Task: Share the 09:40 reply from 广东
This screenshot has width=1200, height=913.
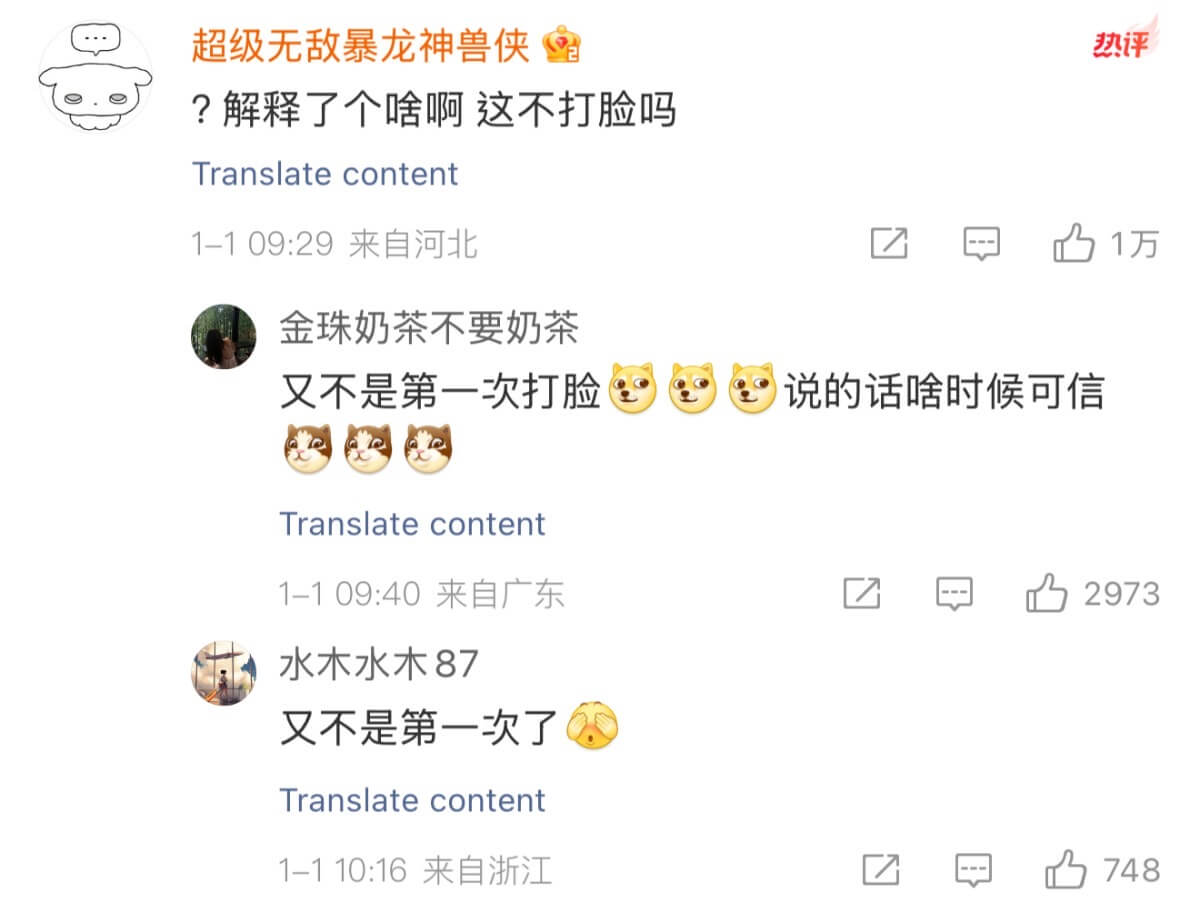Action: click(x=861, y=594)
